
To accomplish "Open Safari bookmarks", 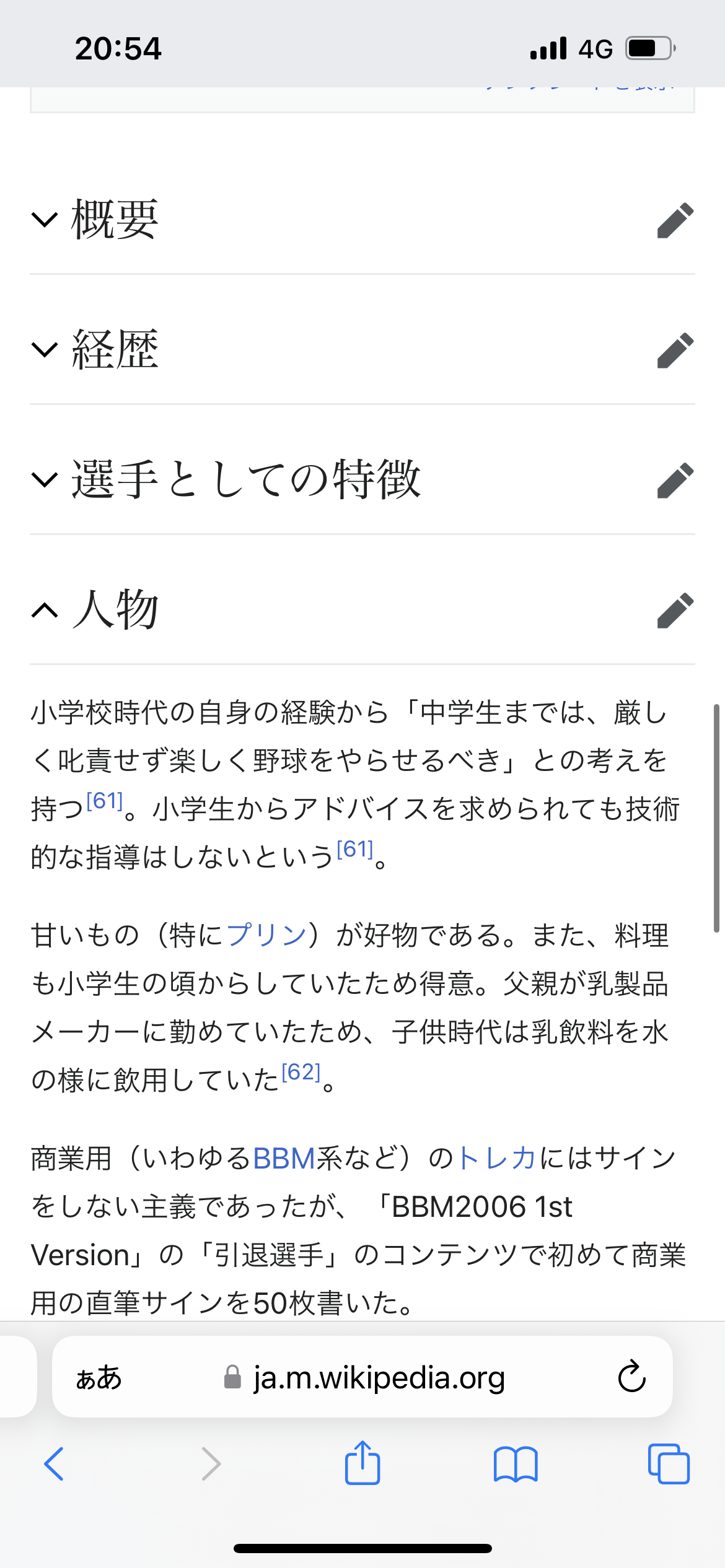I will pos(516,1464).
